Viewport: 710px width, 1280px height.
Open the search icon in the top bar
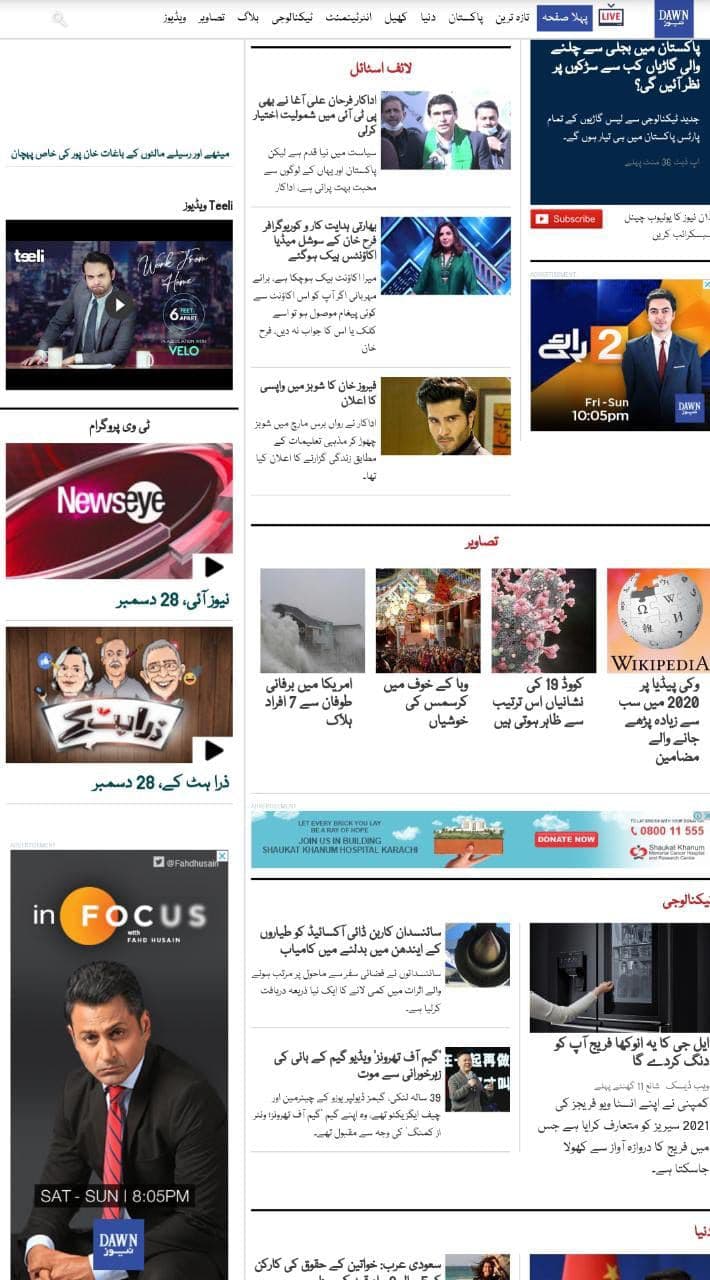59,19
